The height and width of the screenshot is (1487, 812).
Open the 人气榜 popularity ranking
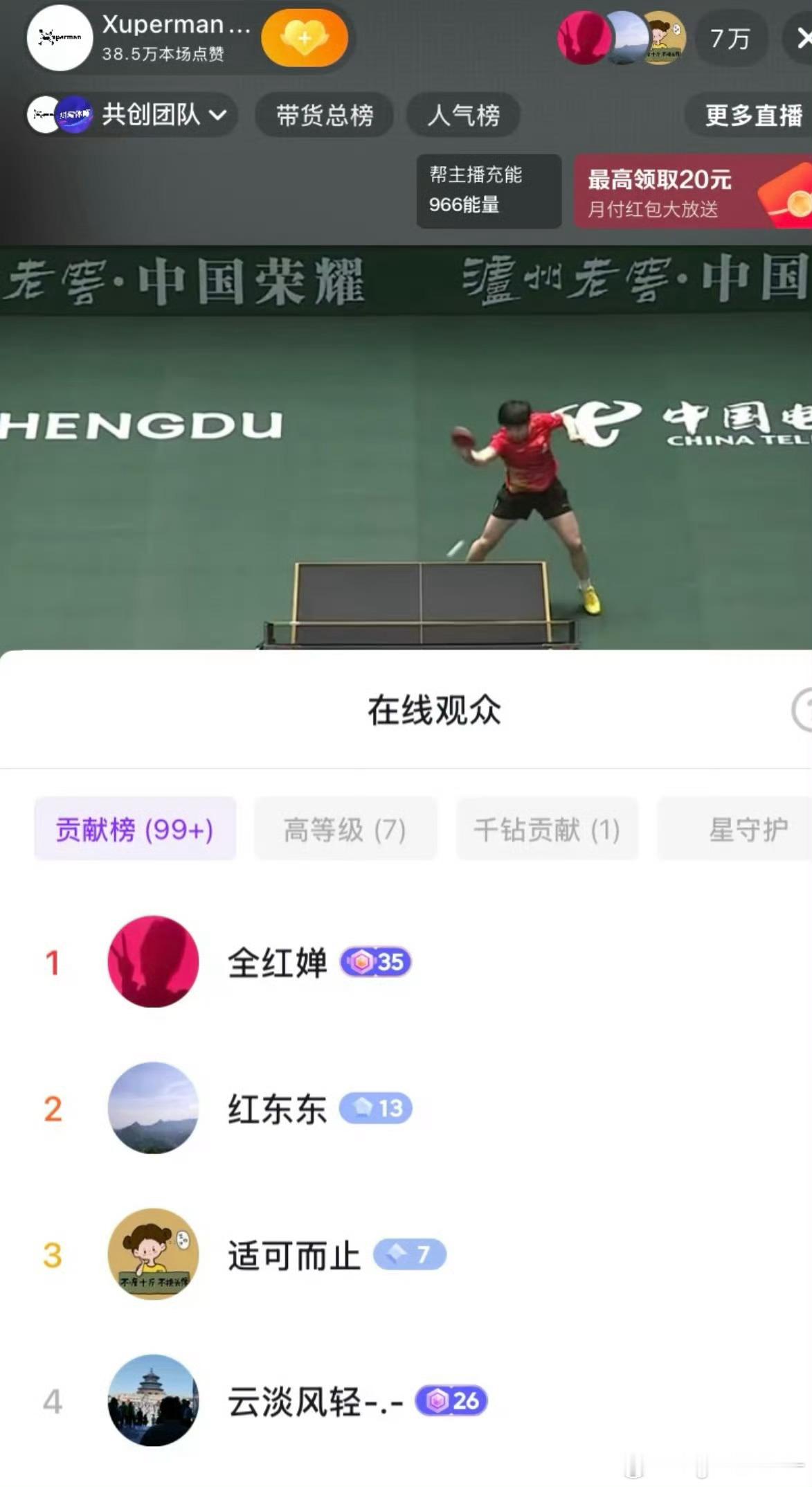click(462, 116)
